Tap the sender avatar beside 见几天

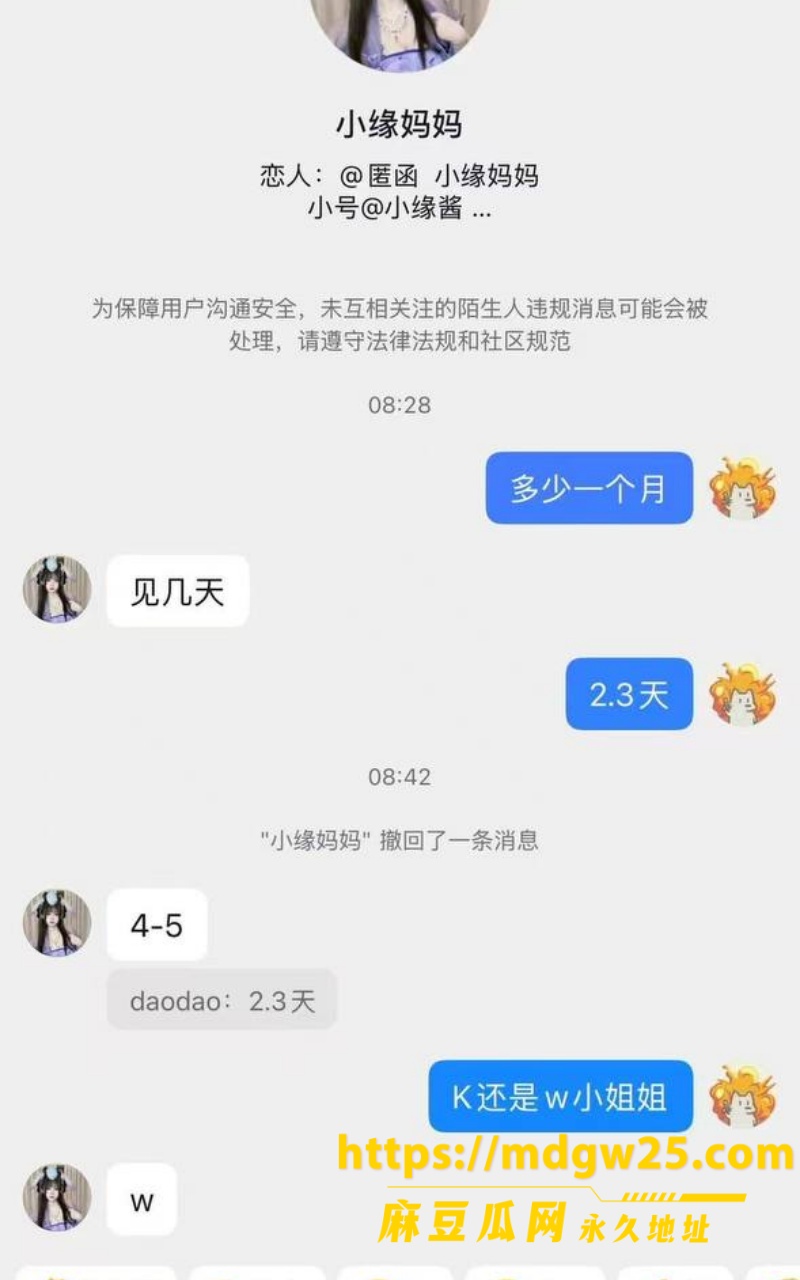[57, 590]
